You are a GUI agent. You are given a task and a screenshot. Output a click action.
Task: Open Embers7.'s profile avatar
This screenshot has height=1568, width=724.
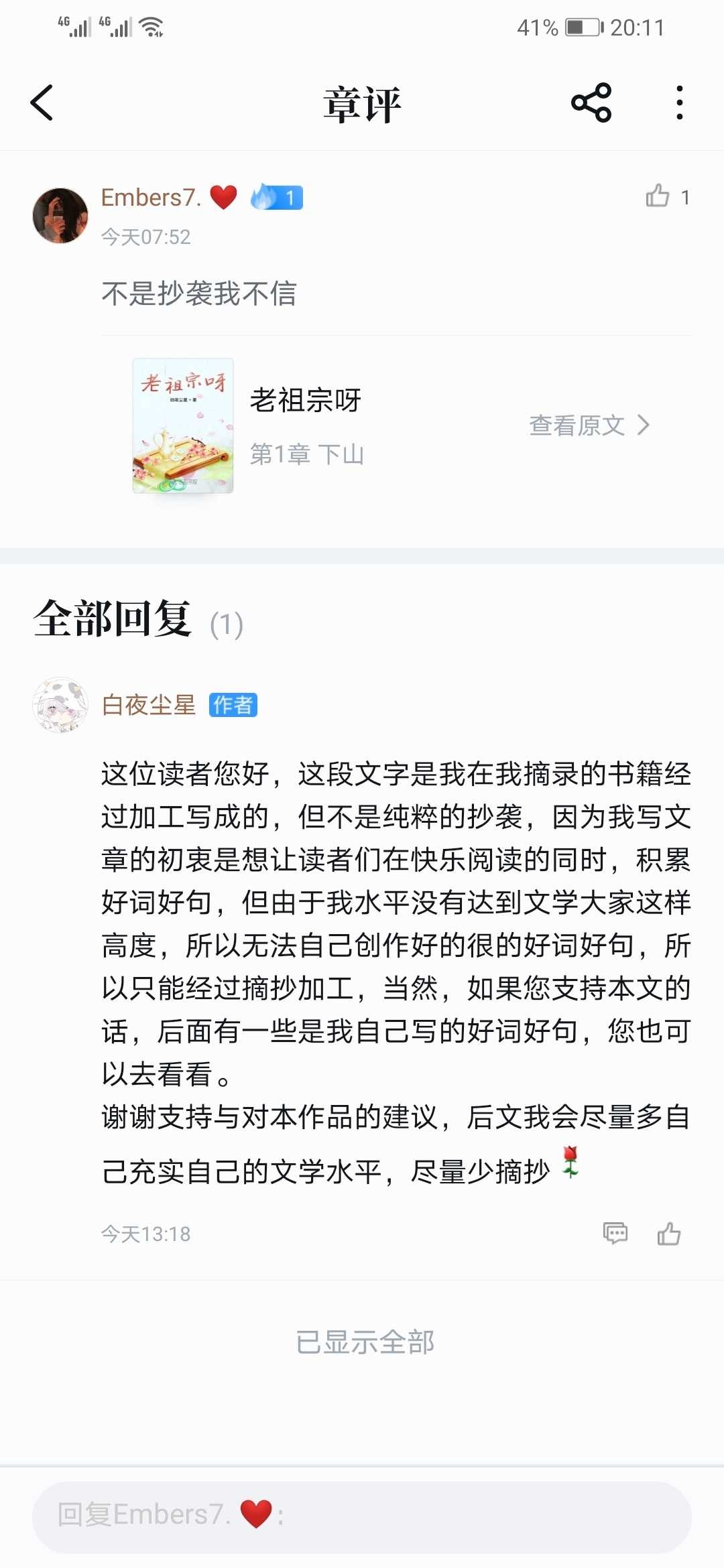[x=60, y=215]
